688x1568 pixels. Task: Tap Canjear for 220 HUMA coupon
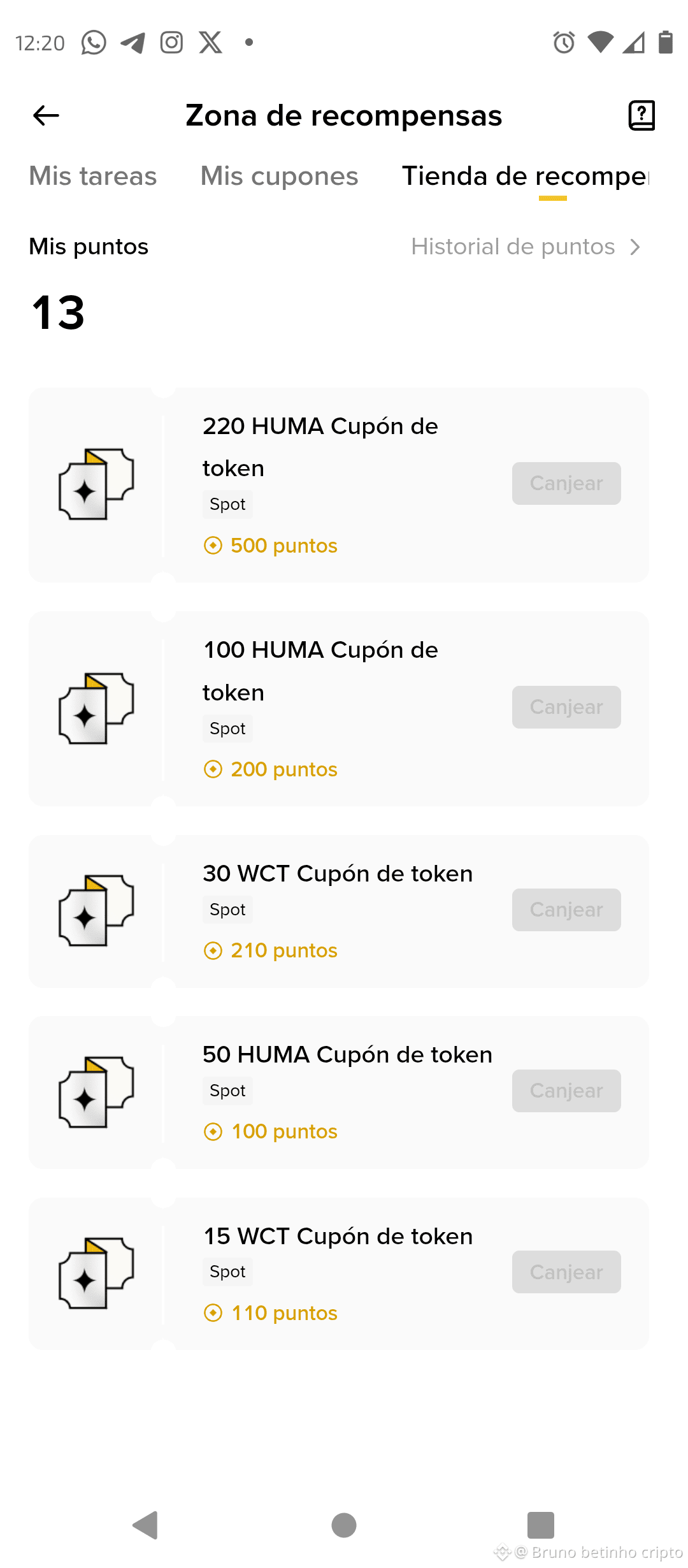click(x=566, y=483)
